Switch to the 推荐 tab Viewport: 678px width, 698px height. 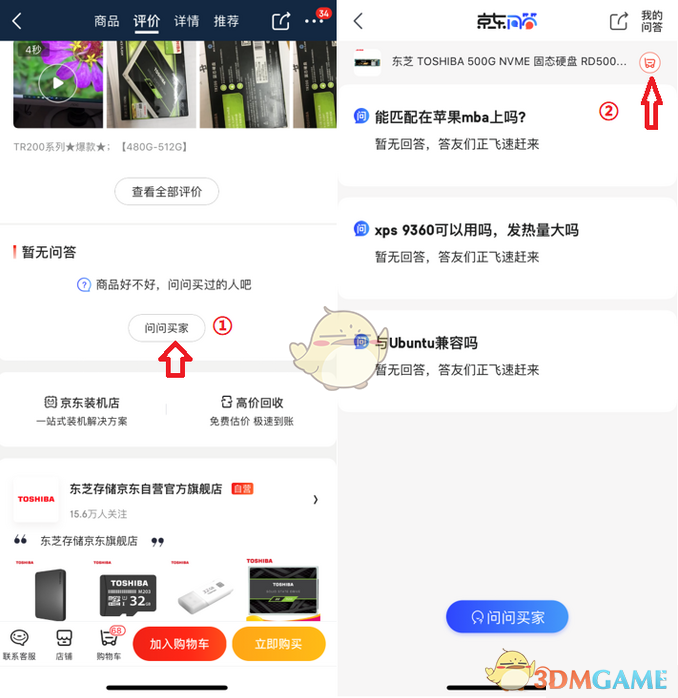click(226, 21)
